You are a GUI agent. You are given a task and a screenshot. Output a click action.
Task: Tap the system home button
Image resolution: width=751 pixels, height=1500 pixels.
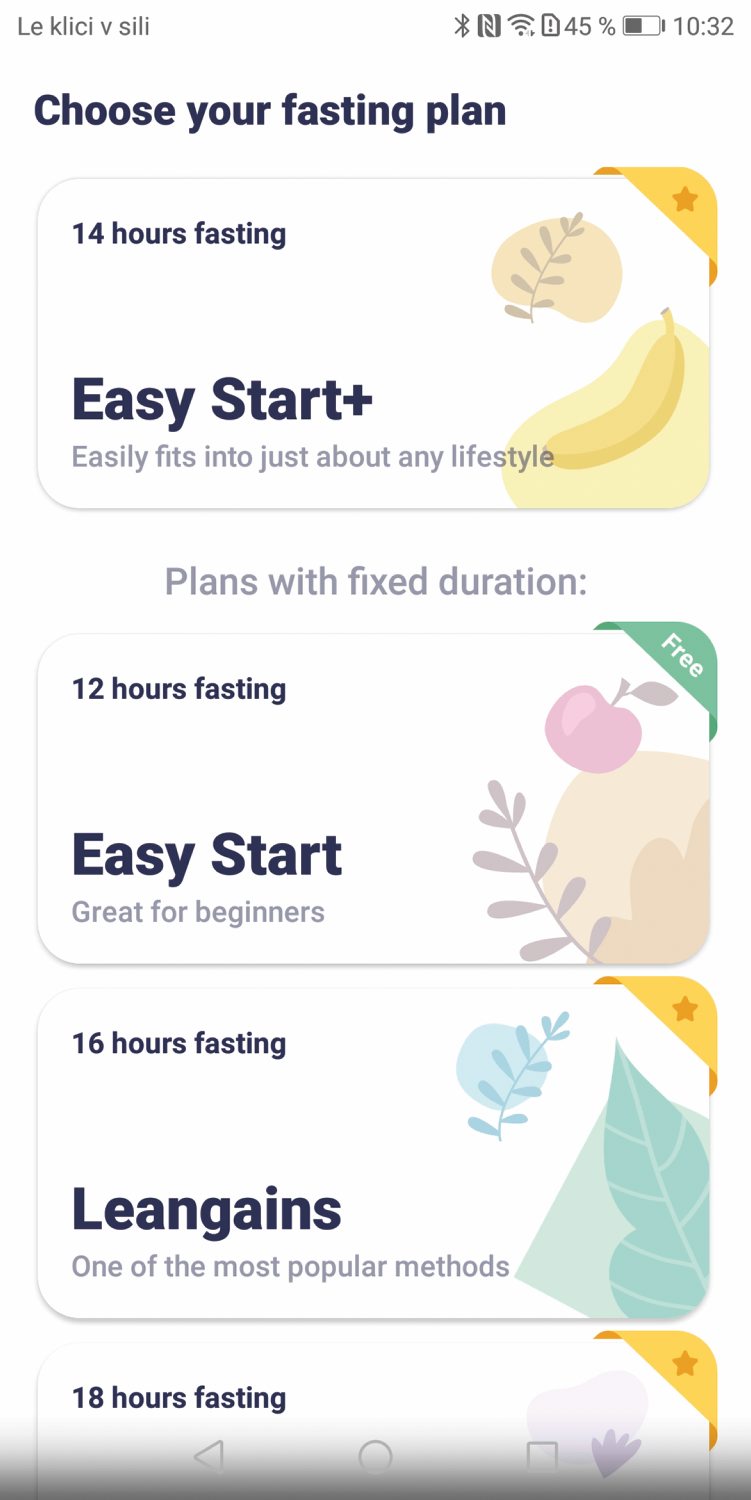tap(375, 1457)
